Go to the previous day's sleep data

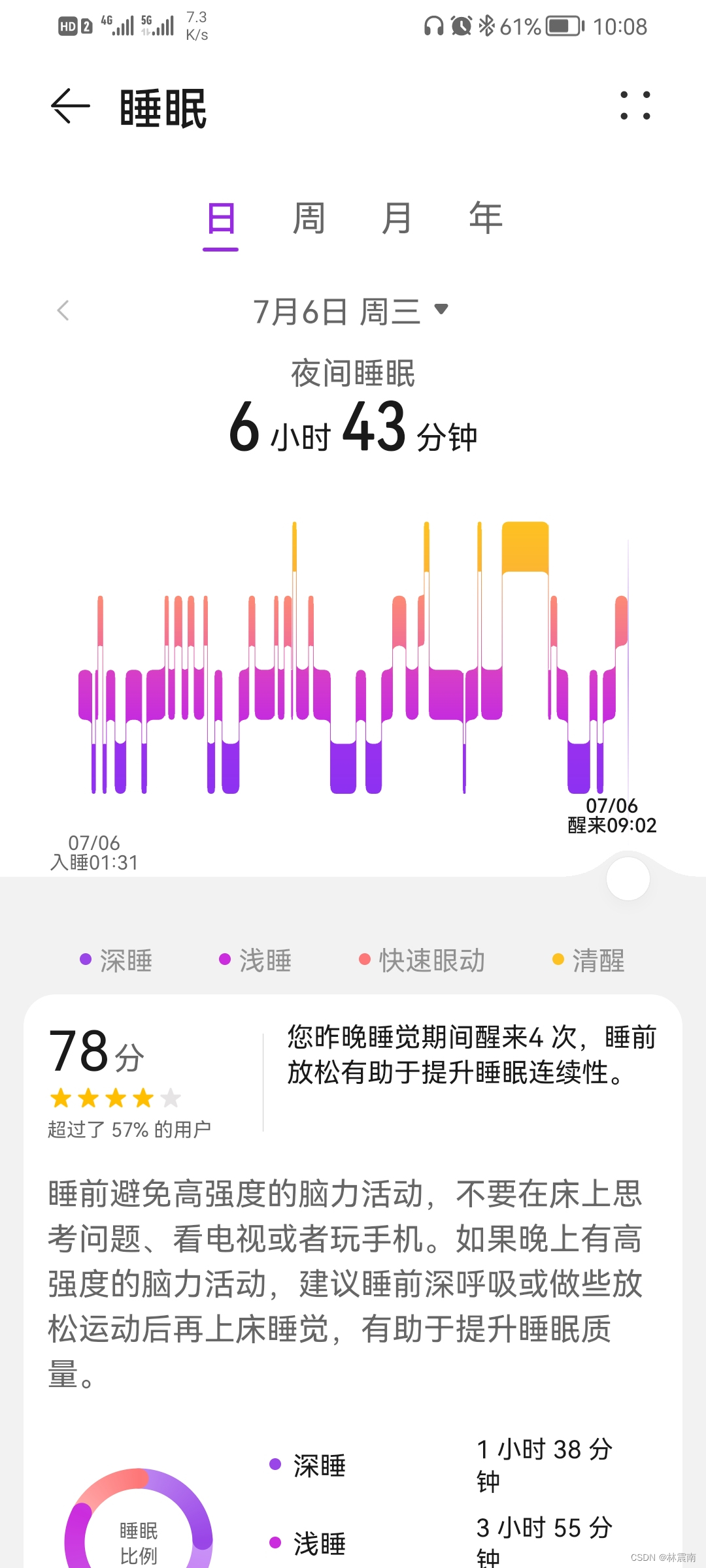(63, 310)
